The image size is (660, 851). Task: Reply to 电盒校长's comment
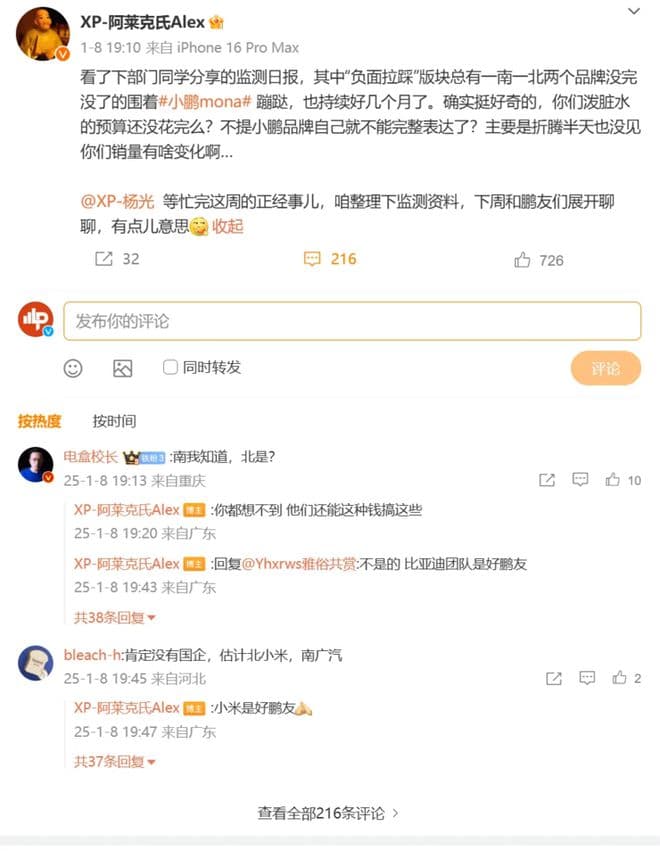pos(580,480)
